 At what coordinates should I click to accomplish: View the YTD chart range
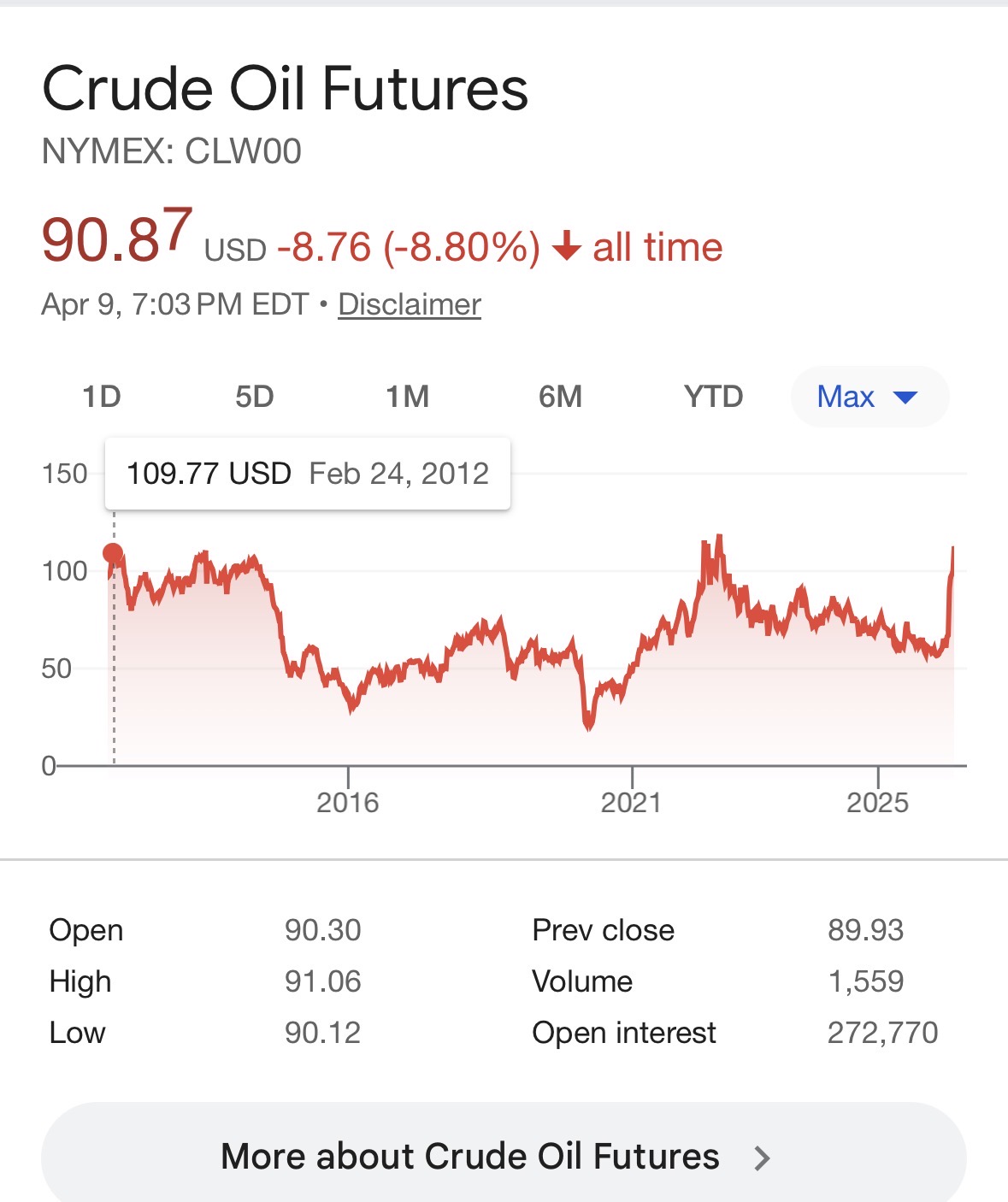tap(714, 397)
